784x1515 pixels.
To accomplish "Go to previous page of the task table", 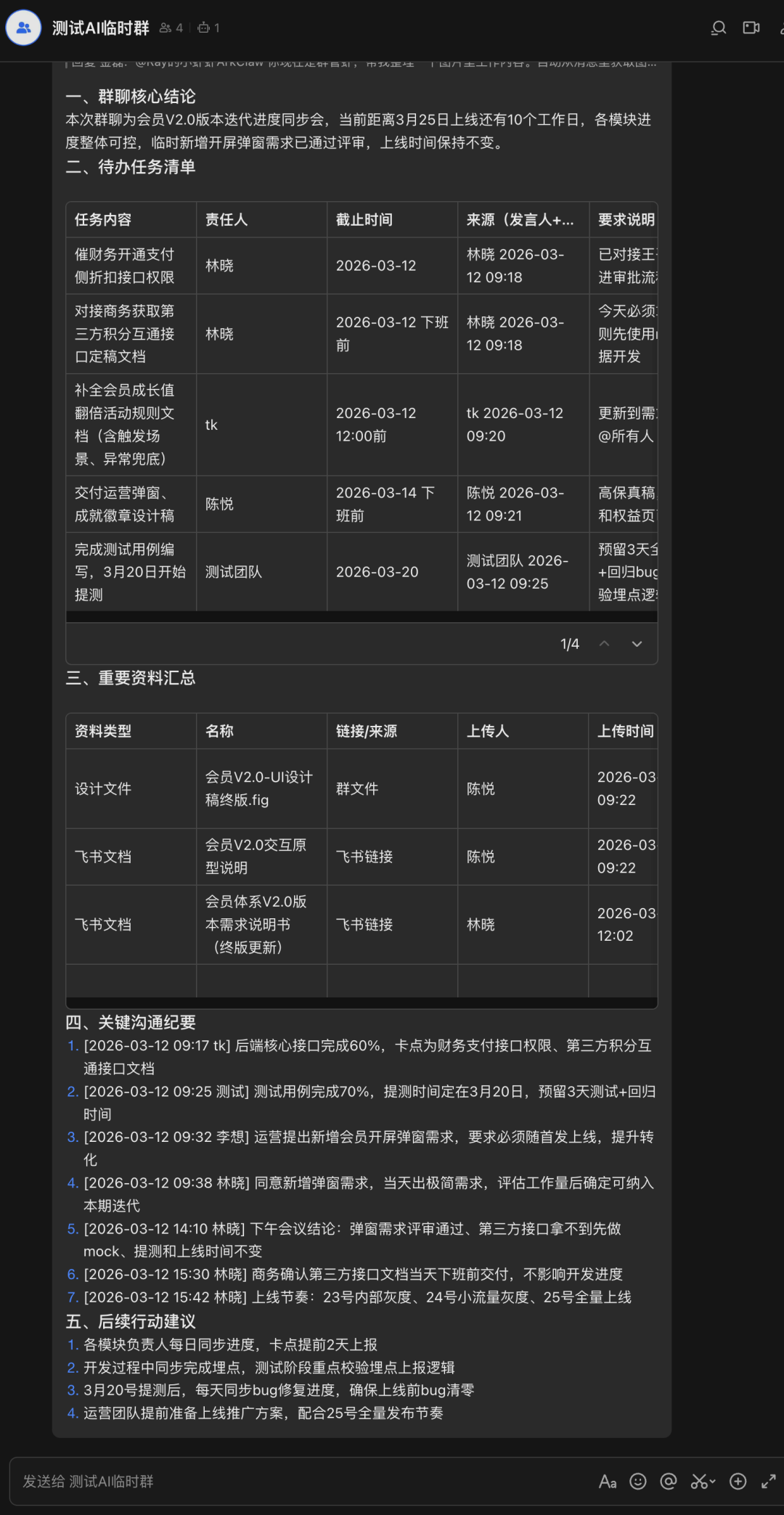I will pyautogui.click(x=604, y=644).
